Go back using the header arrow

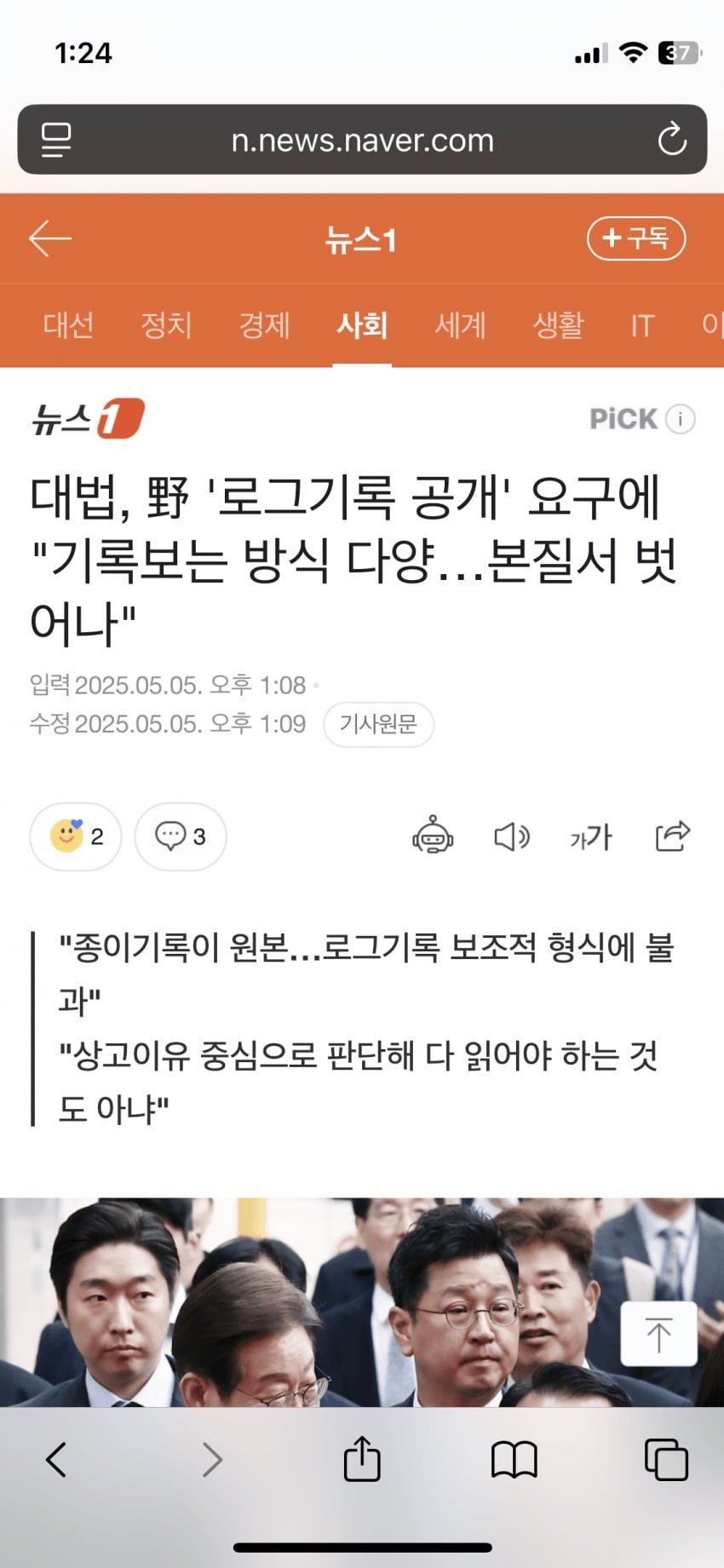pos(50,238)
